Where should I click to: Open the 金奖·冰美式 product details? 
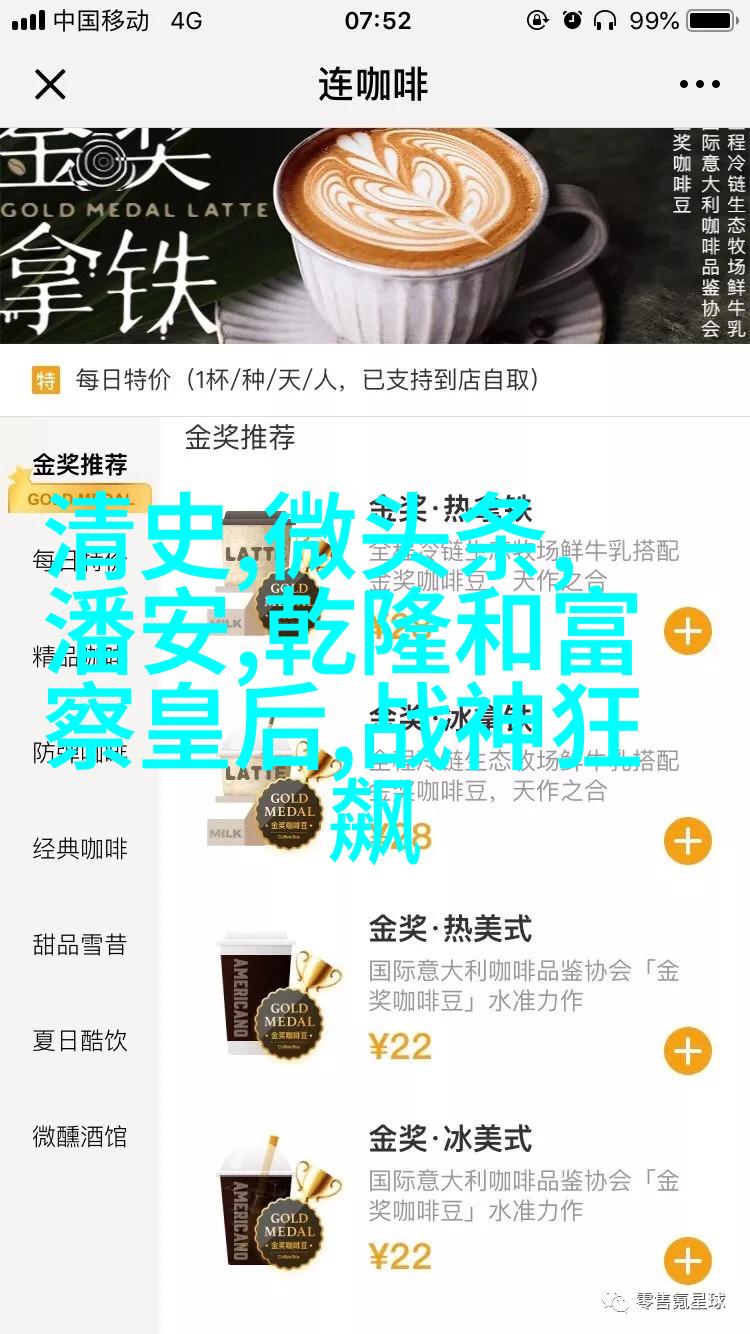click(x=450, y=1139)
